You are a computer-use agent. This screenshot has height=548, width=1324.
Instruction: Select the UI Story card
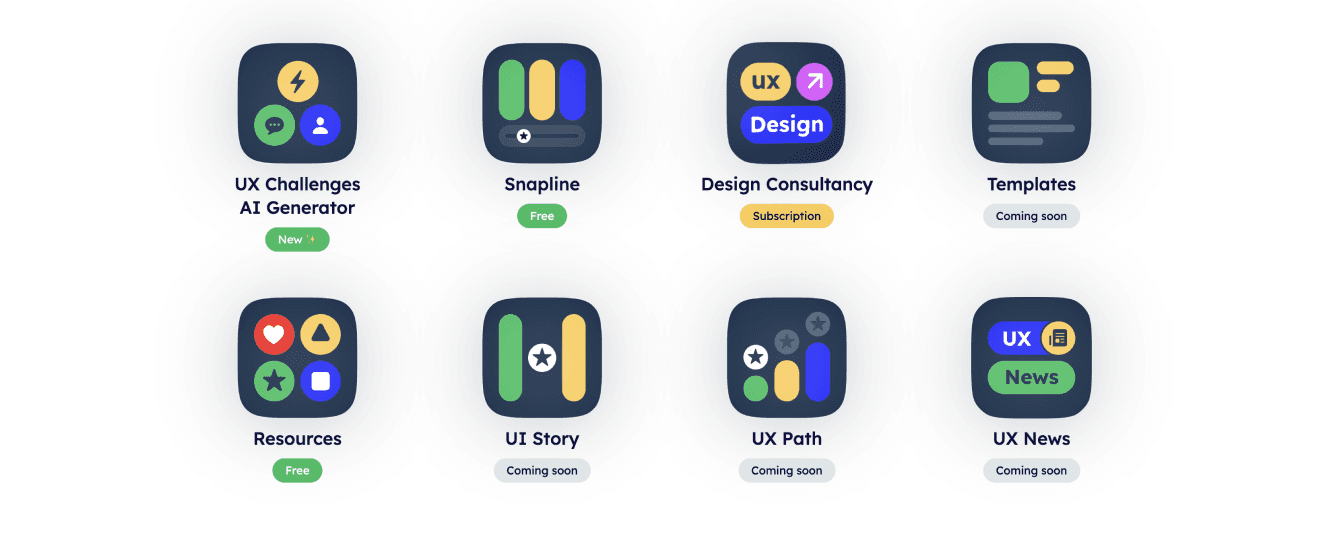point(542,358)
